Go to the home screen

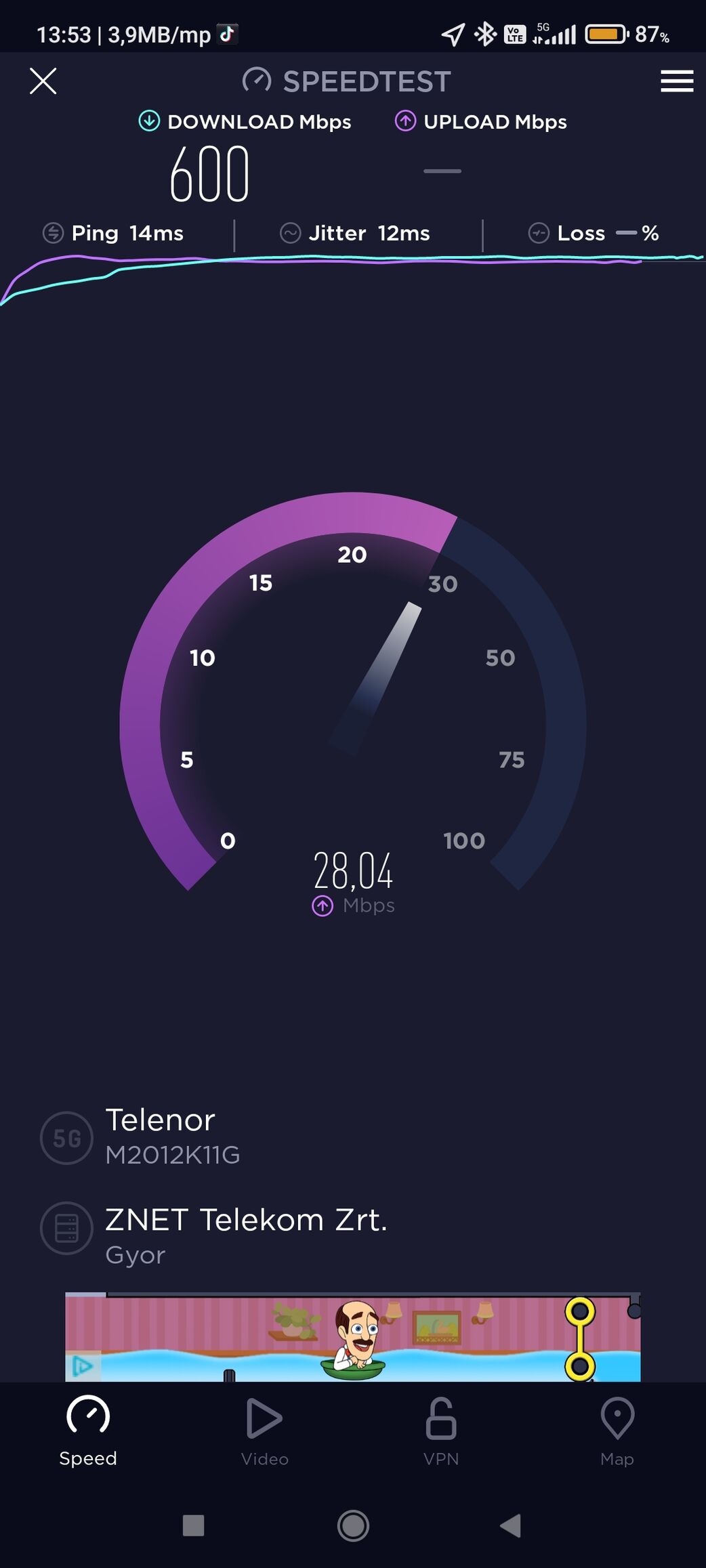coord(353,1525)
